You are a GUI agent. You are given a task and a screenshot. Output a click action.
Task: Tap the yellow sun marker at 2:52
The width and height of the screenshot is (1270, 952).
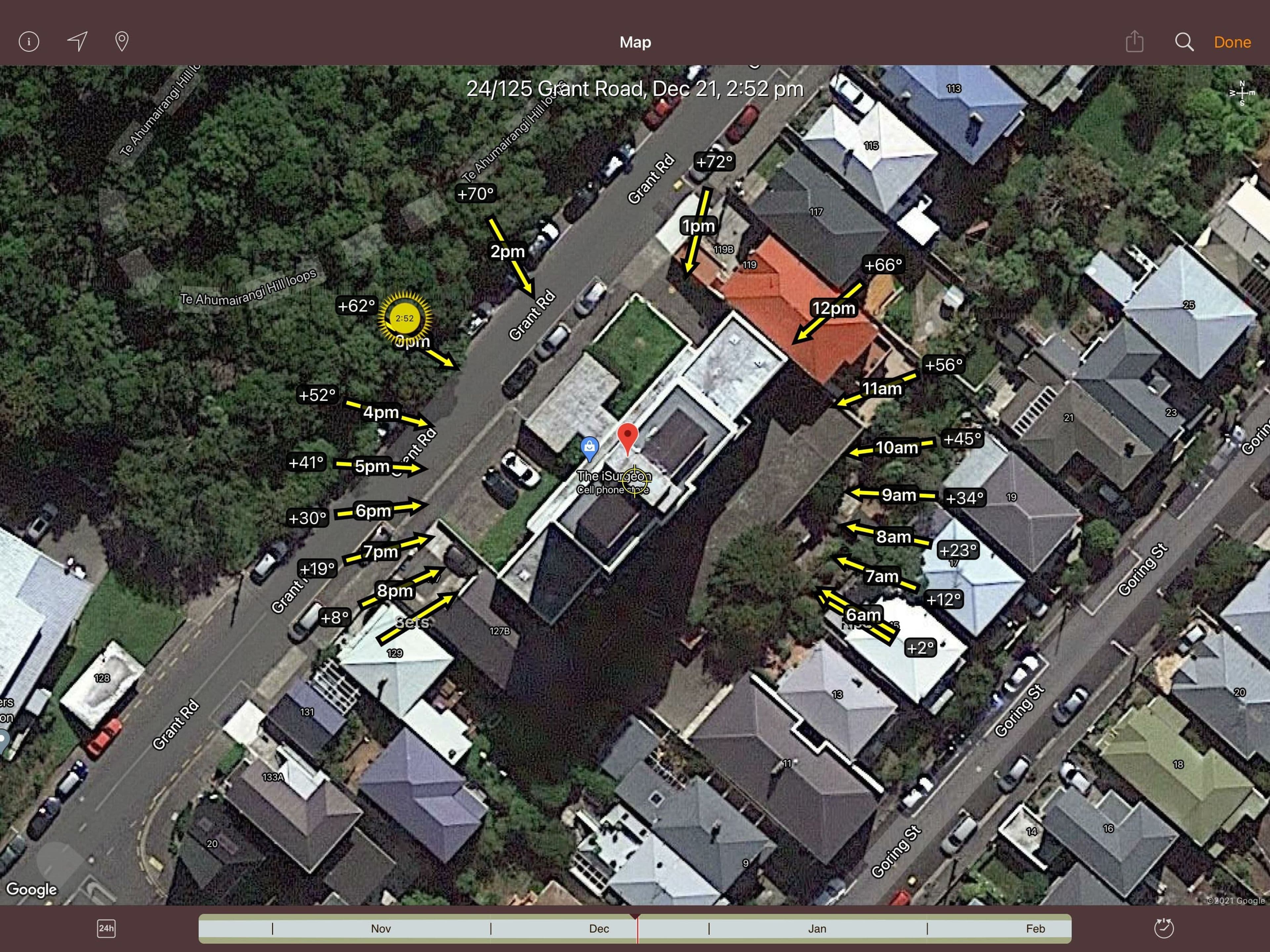pos(404,318)
